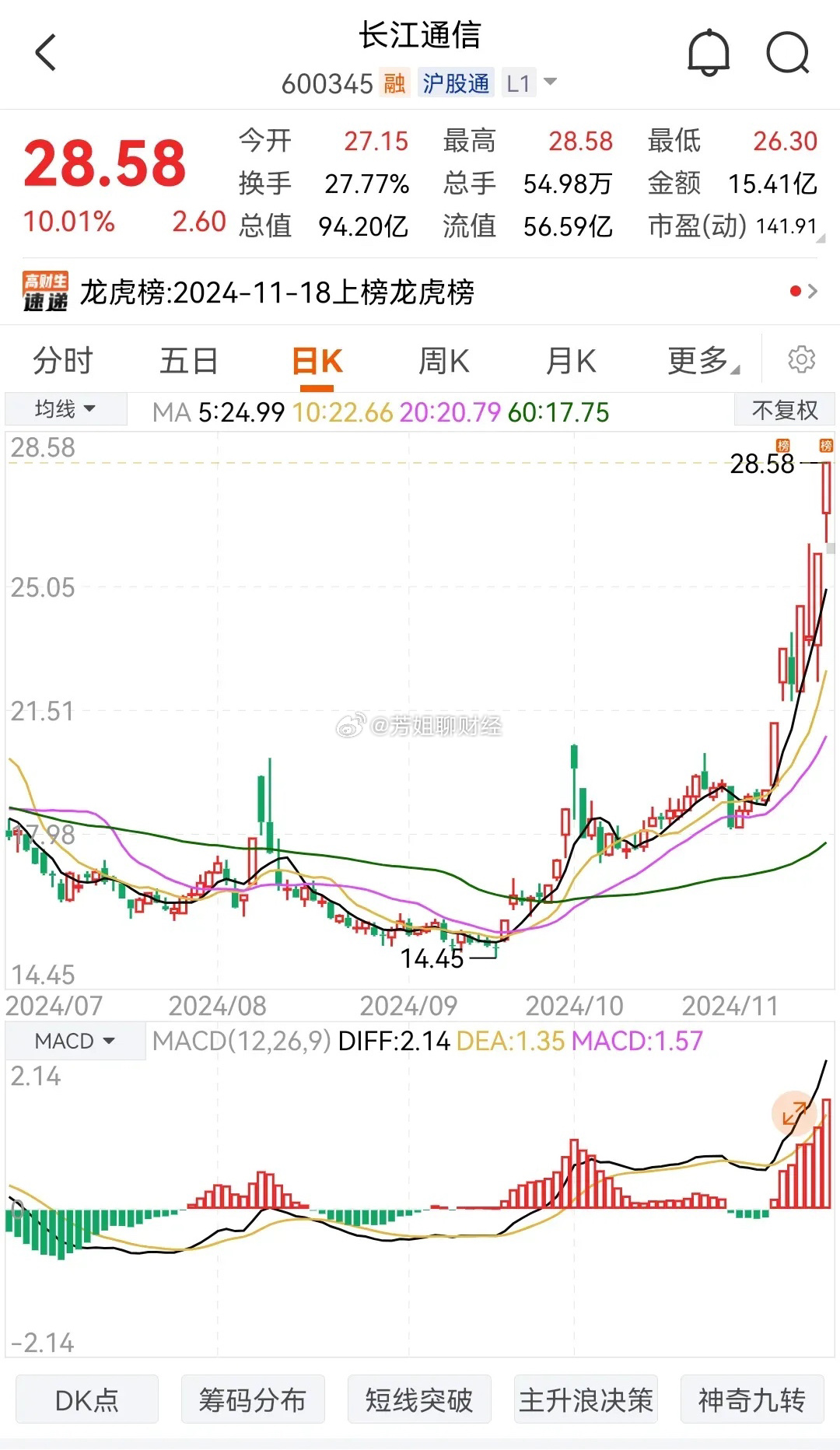Go back using the top-left arrow
This screenshot has height=1450, width=840.
[46, 53]
